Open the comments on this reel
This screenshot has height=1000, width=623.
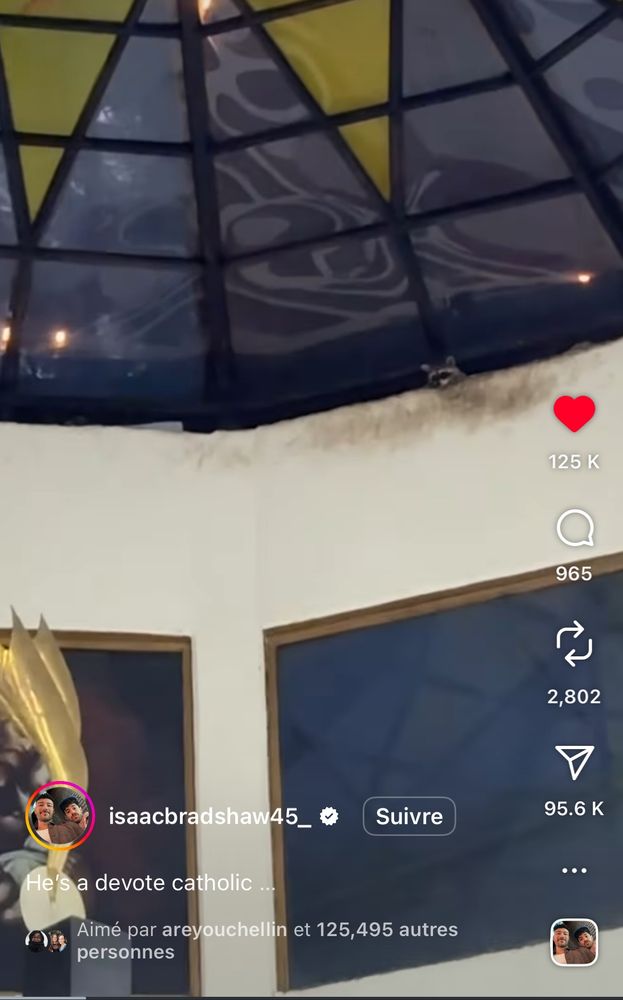pos(574,529)
